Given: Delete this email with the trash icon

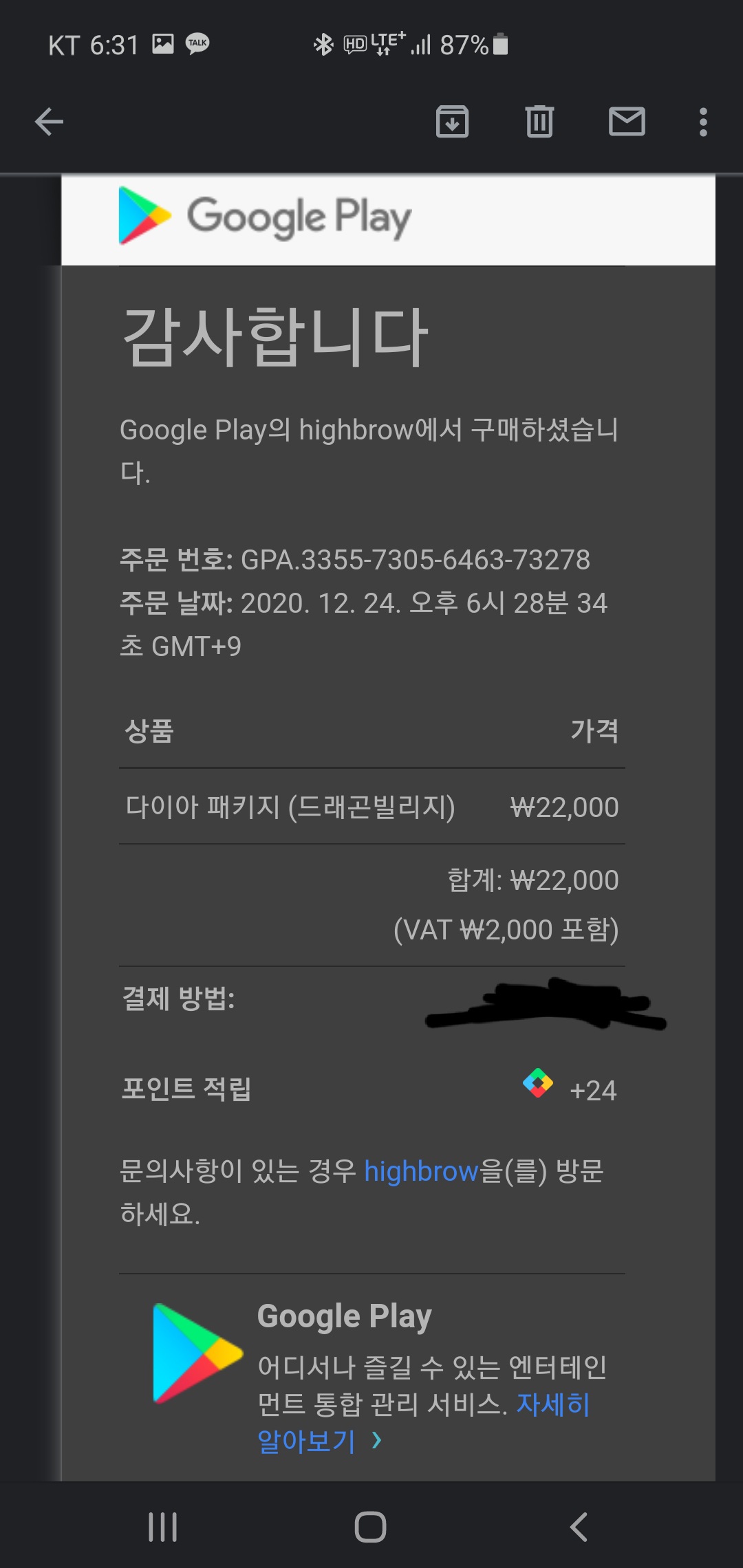Looking at the screenshot, I should 539,122.
